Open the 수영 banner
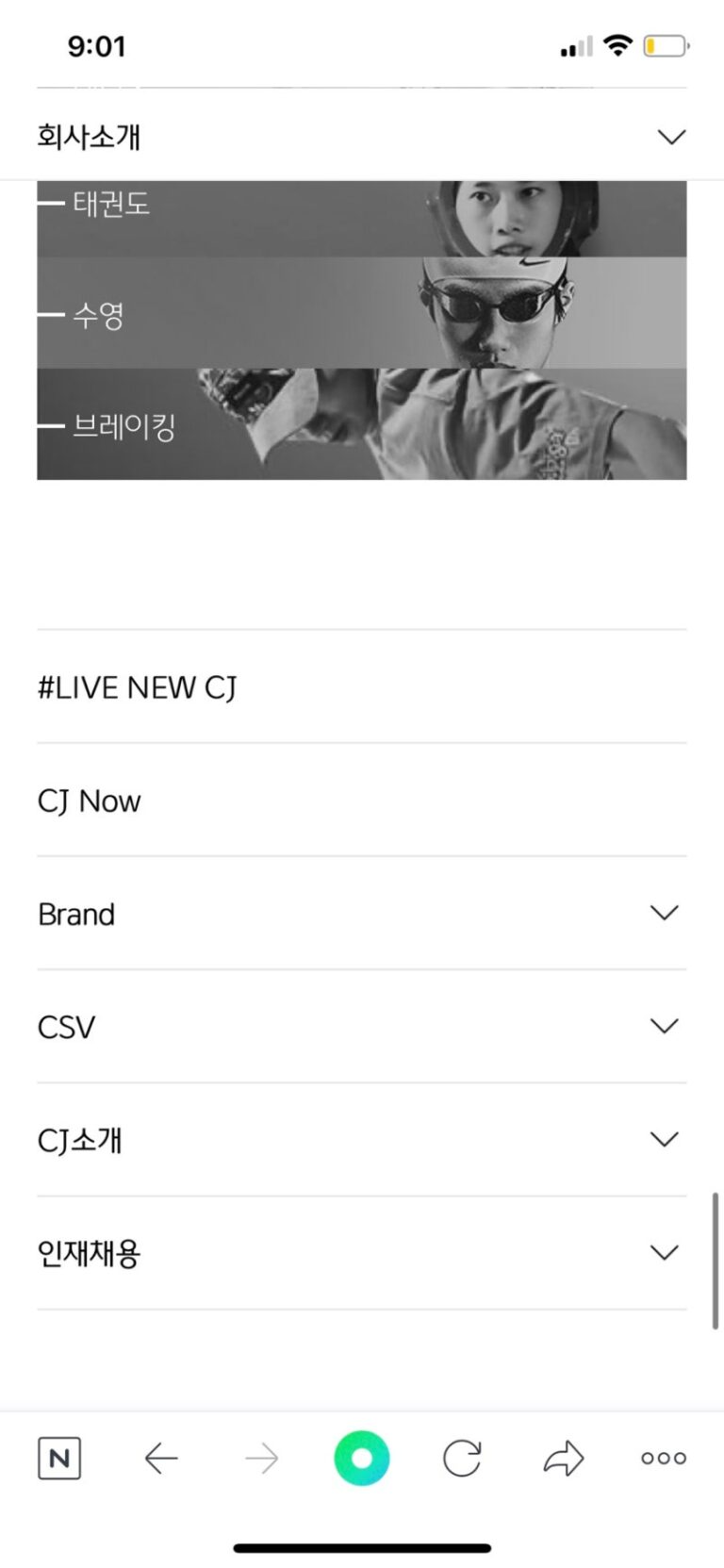The height and width of the screenshot is (1568, 724). coord(361,313)
